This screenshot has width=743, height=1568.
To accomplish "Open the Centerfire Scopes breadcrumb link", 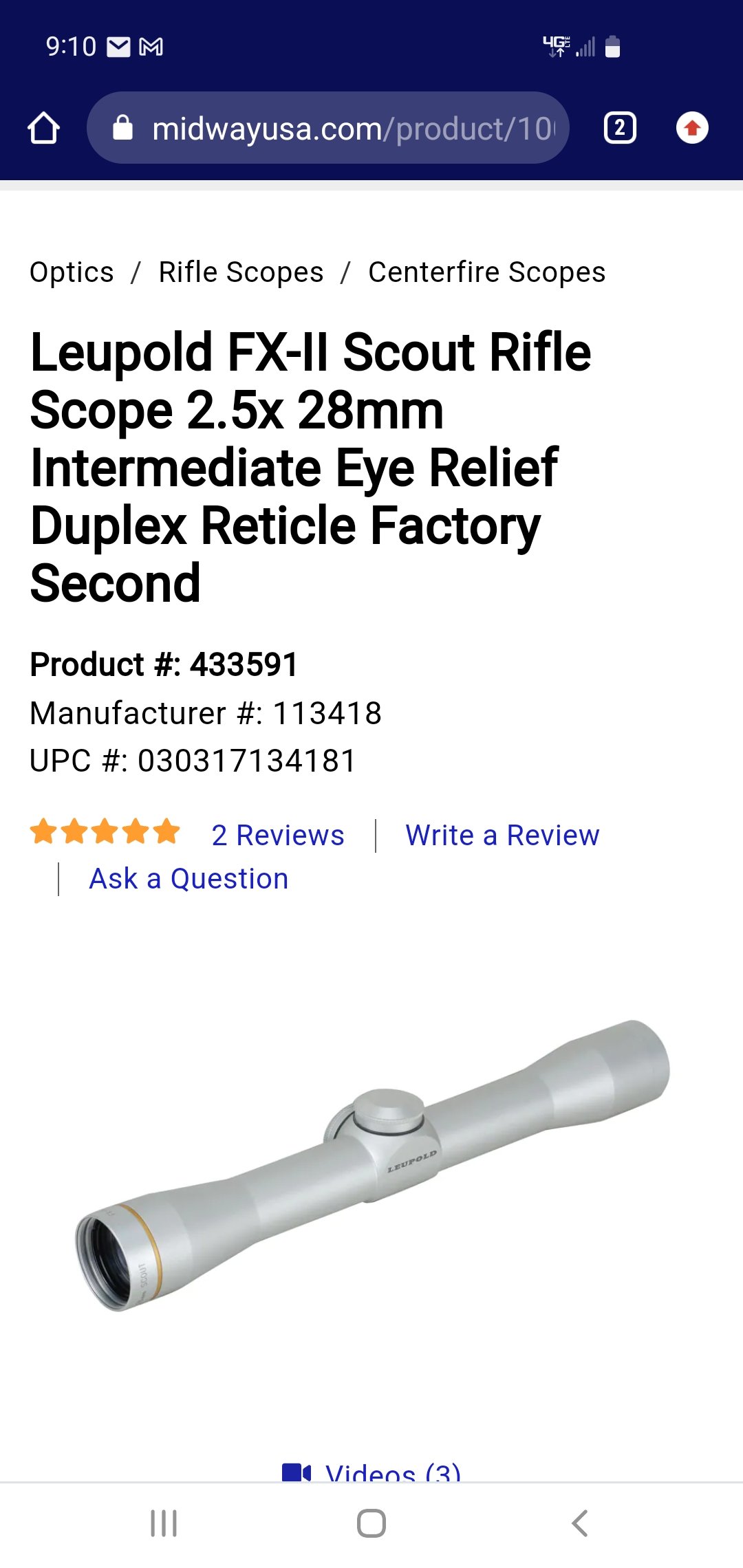I will click(x=487, y=272).
